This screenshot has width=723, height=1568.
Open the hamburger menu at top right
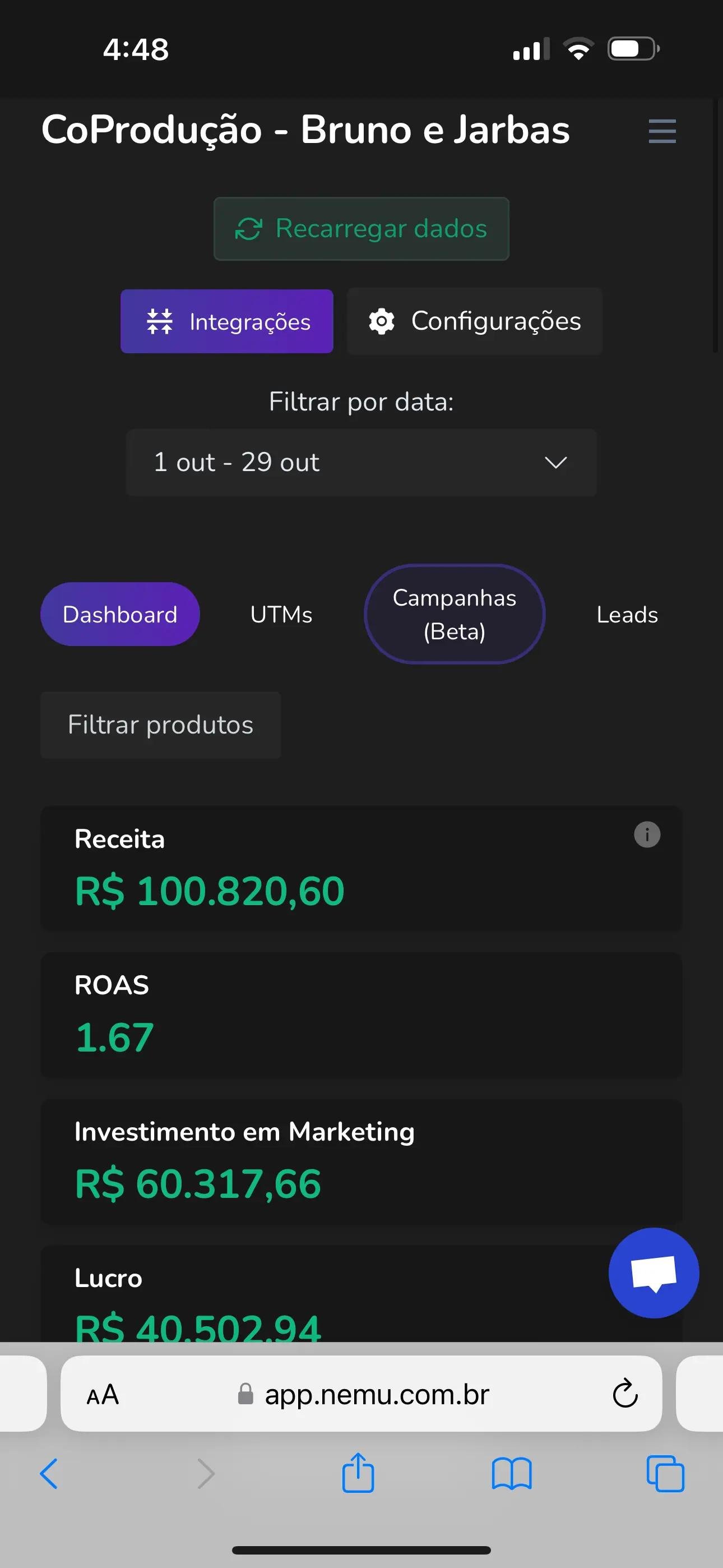(x=662, y=131)
